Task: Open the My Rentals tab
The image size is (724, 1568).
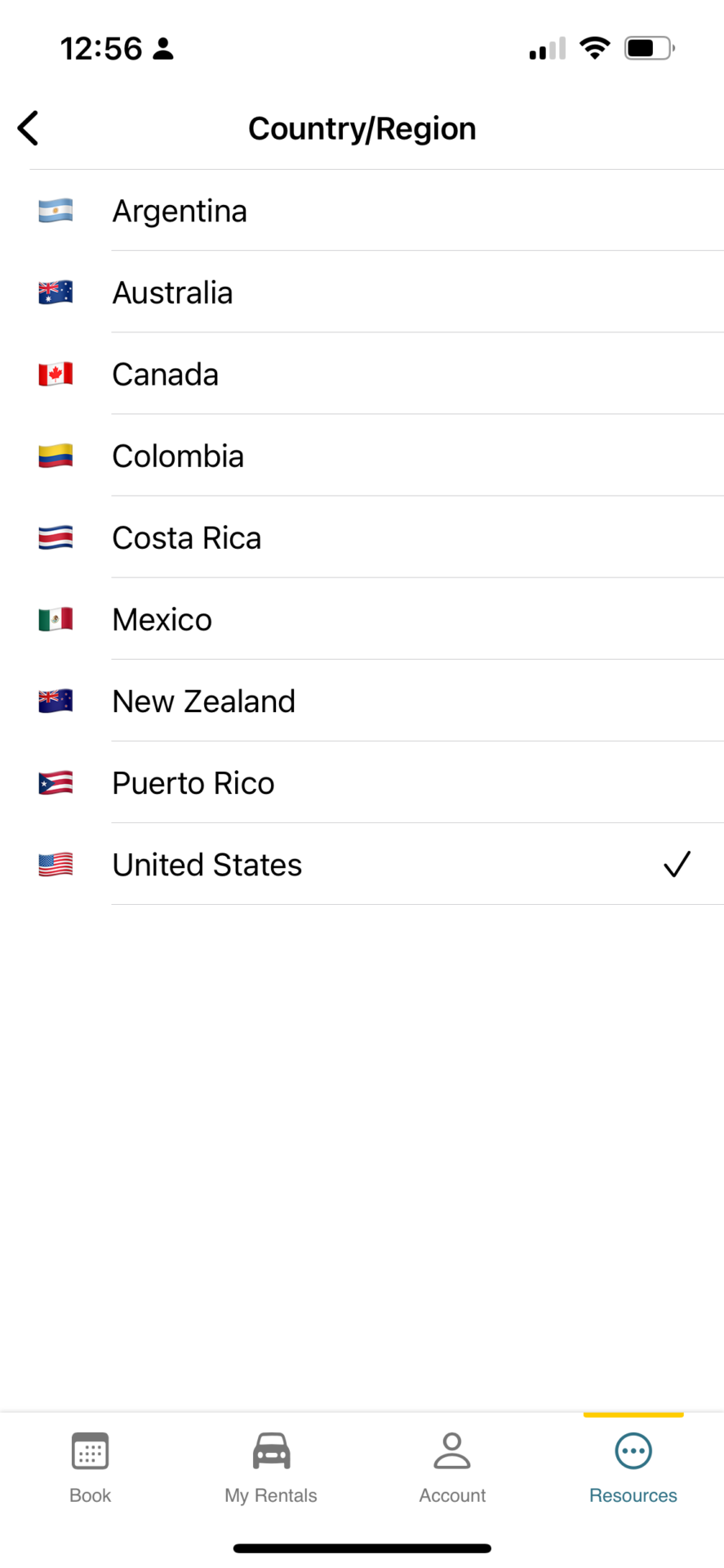Action: coord(271,1468)
